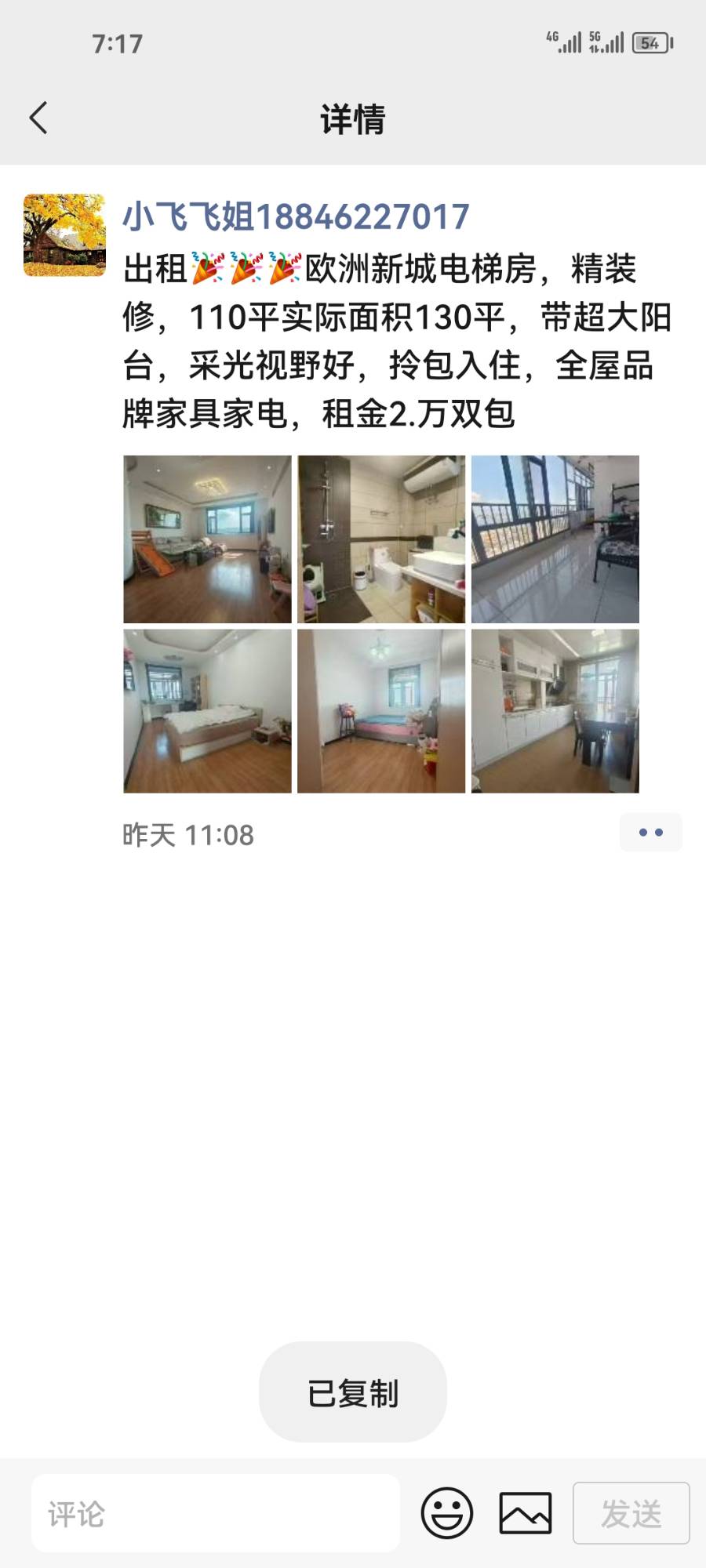Focus the 评论 comment field
706x1568 pixels.
pyautogui.click(x=216, y=1513)
